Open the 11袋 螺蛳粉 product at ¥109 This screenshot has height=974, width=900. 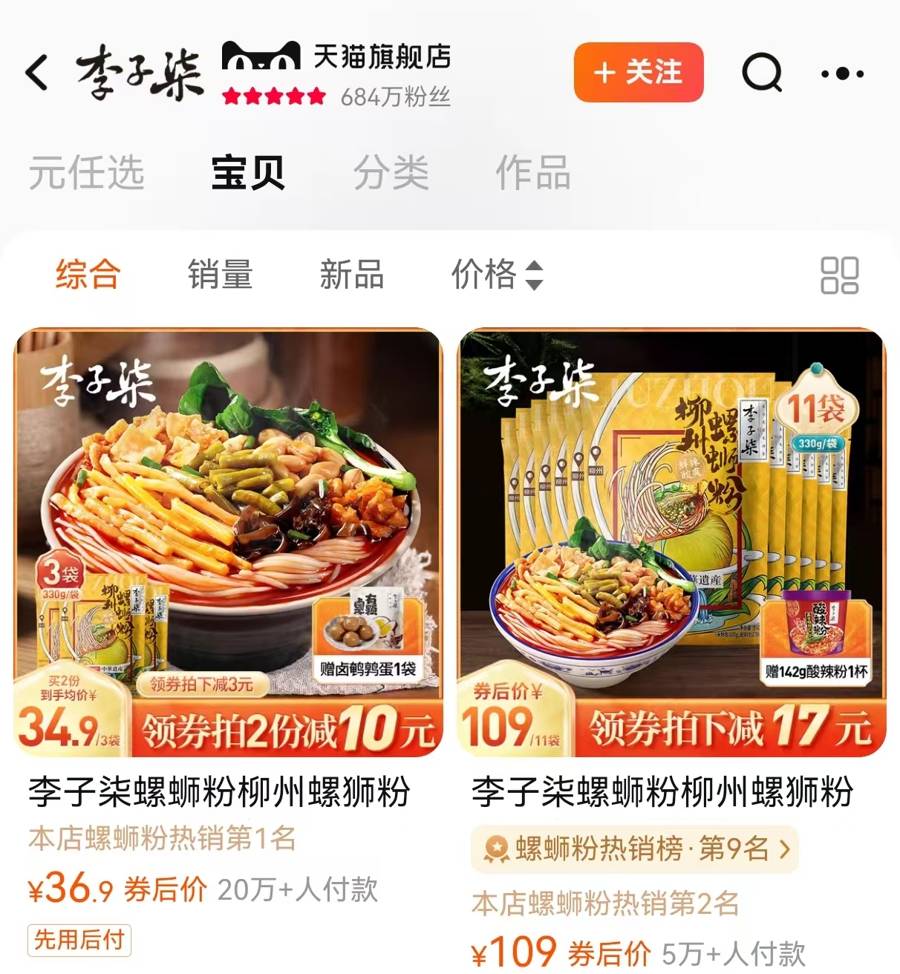click(x=672, y=543)
